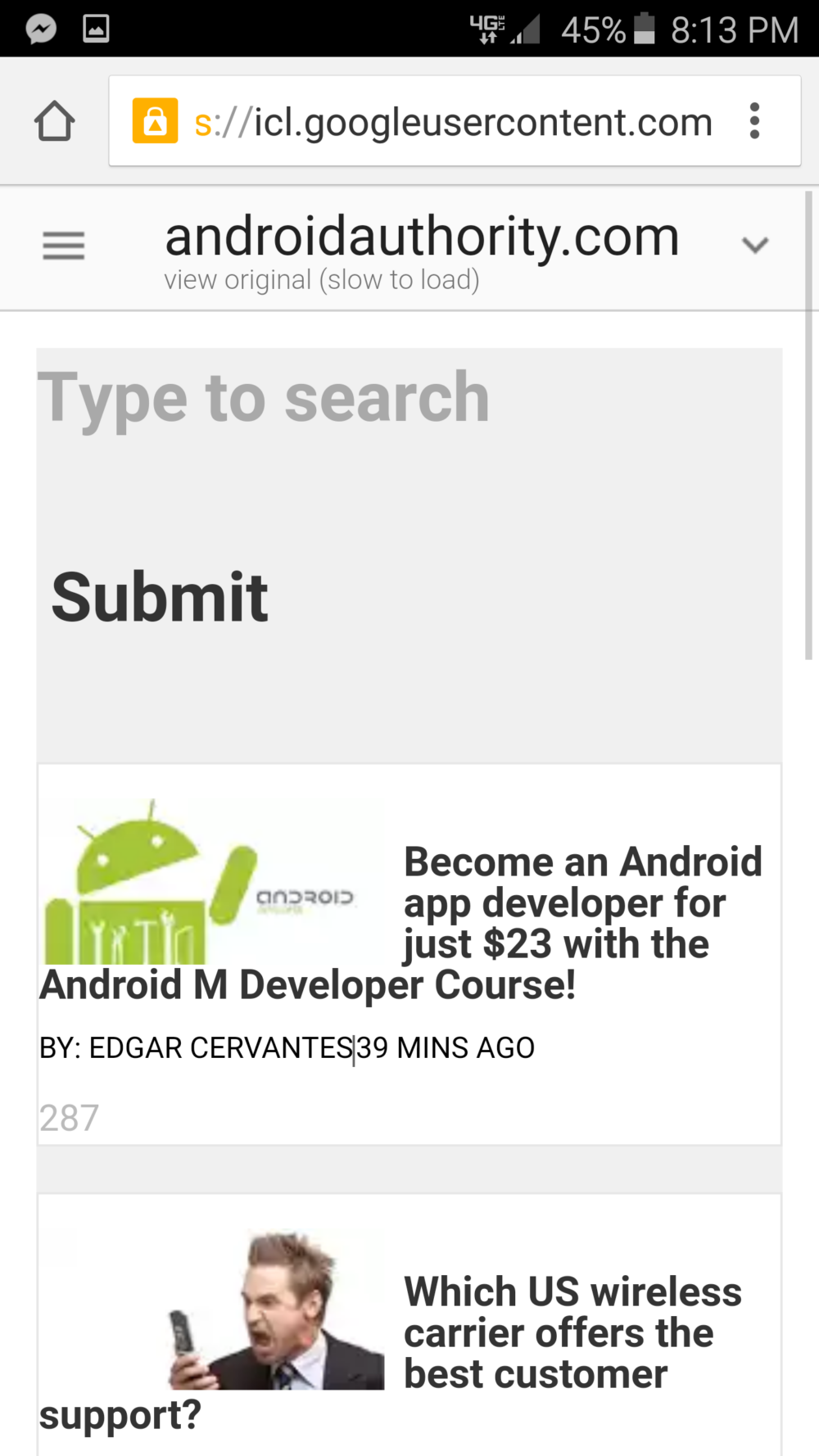This screenshot has width=819, height=1456.
Task: Tap the home icon beside the address bar
Action: (x=54, y=120)
